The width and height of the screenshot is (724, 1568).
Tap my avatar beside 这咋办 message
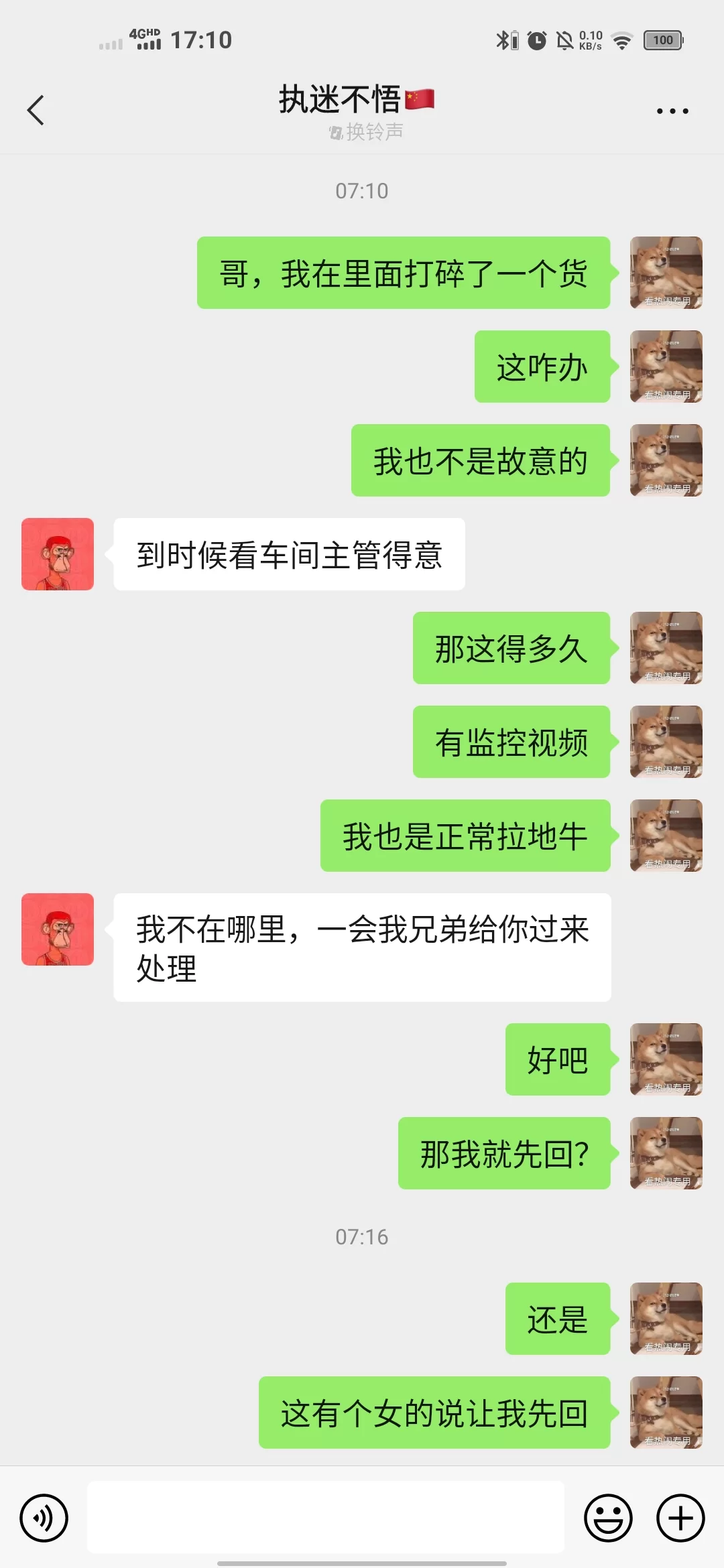point(666,367)
